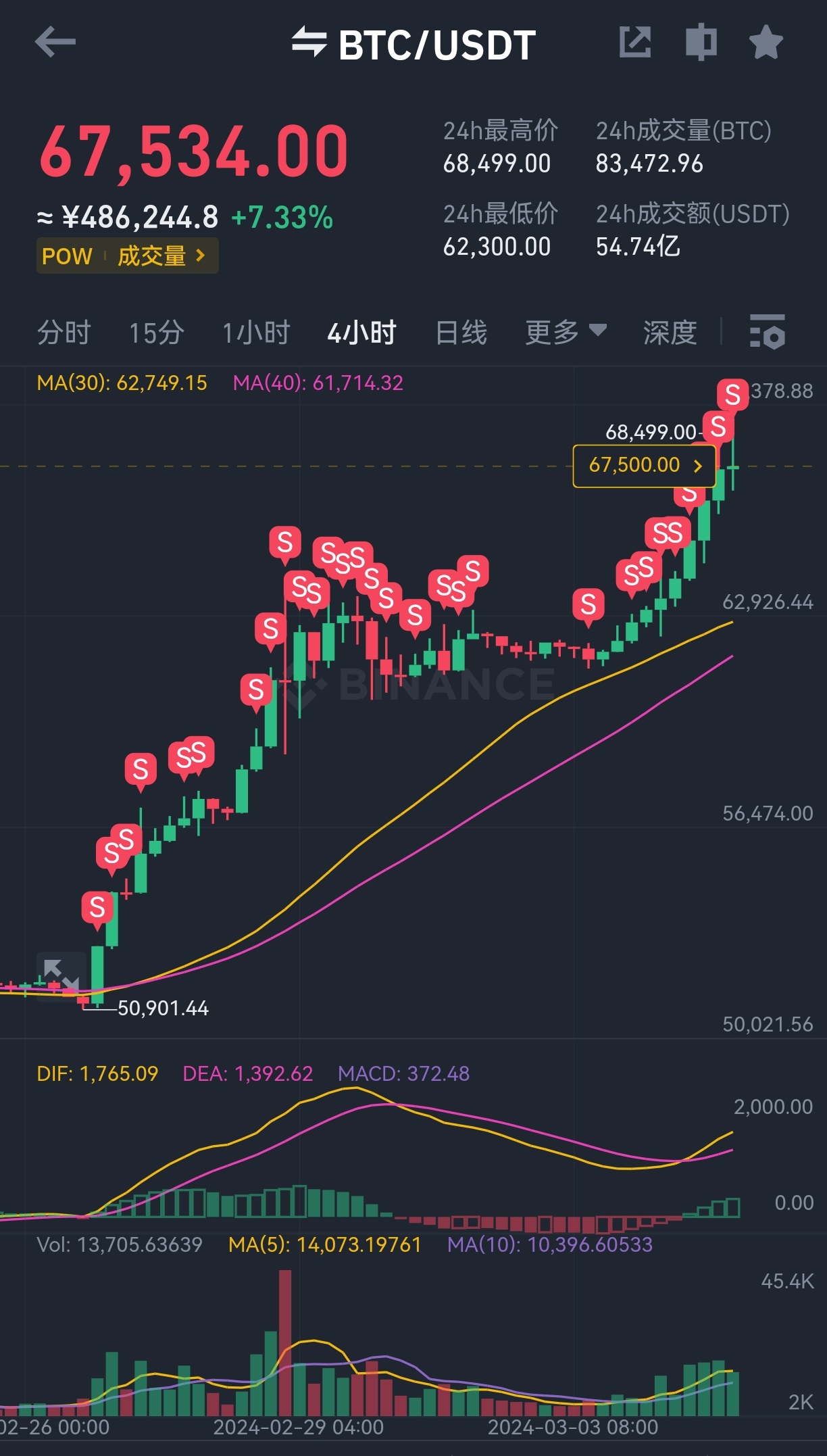Add BTC/USDT to favorites with star

coord(766,43)
